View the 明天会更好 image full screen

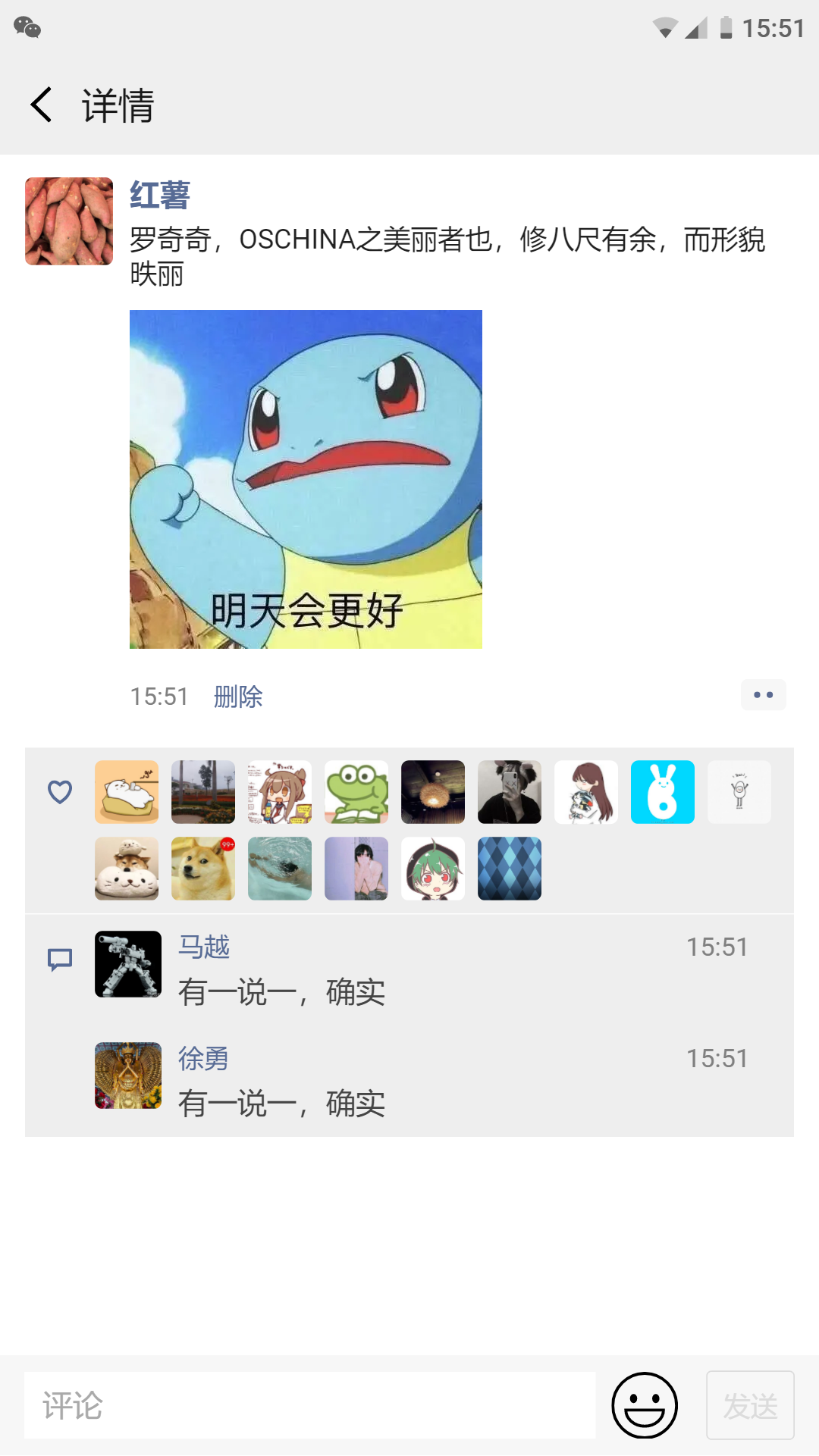pyautogui.click(x=306, y=479)
